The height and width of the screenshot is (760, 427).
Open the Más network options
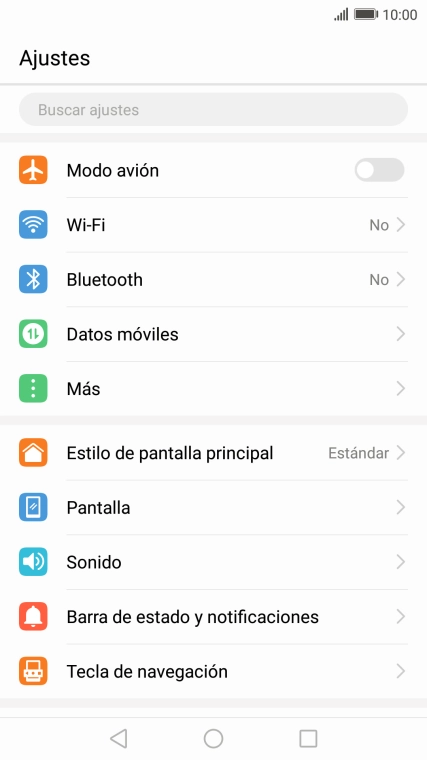pyautogui.click(x=213, y=389)
